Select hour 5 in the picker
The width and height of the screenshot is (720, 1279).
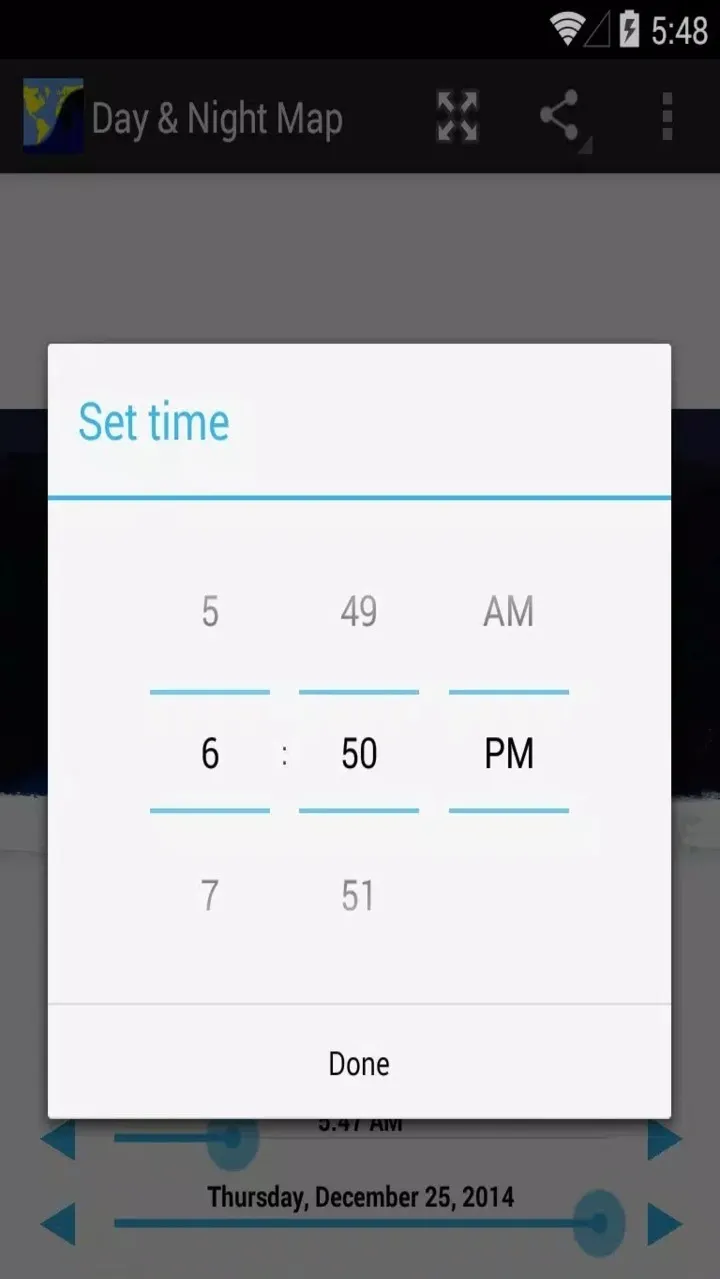(x=209, y=611)
